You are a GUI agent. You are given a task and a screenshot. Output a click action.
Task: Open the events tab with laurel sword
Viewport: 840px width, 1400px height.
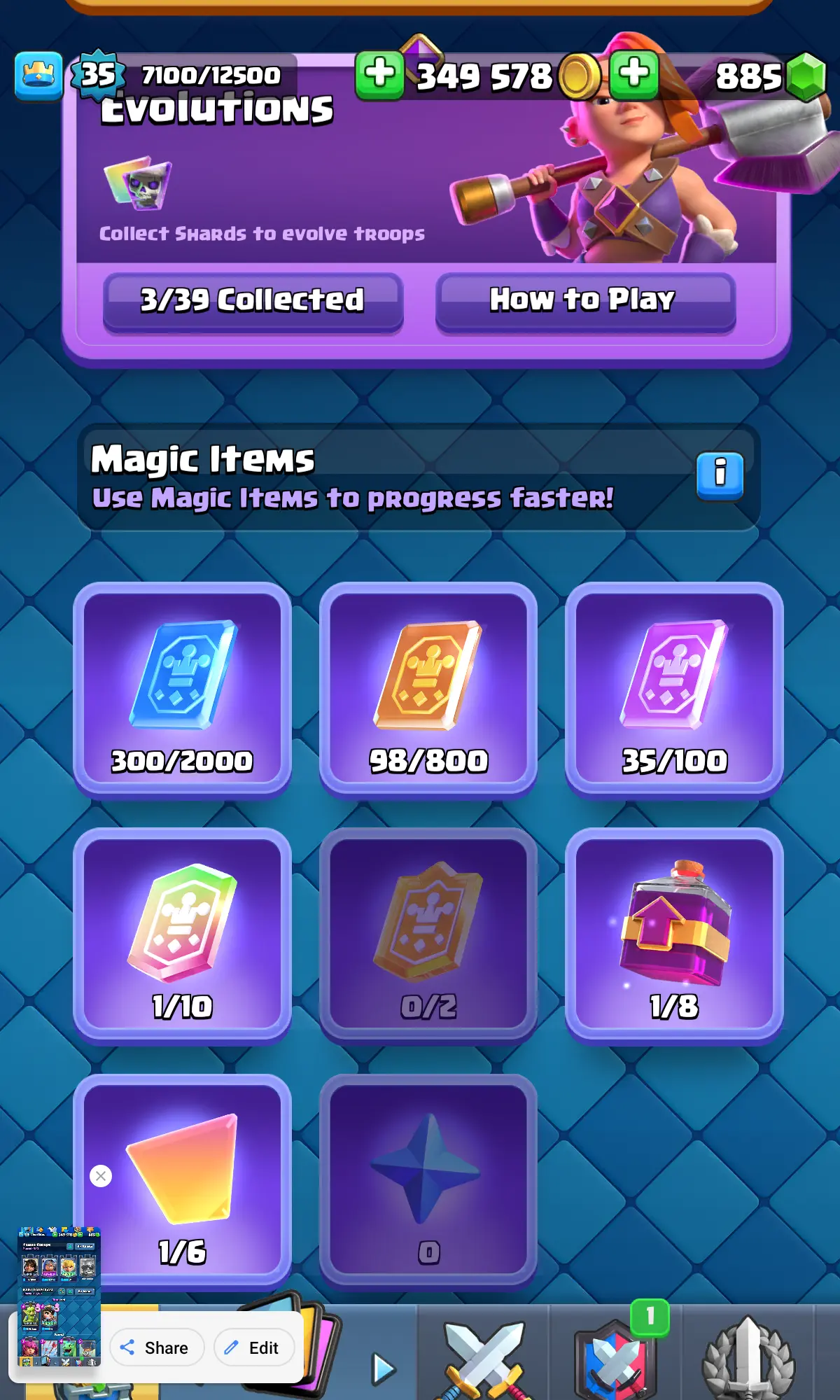(748, 1358)
